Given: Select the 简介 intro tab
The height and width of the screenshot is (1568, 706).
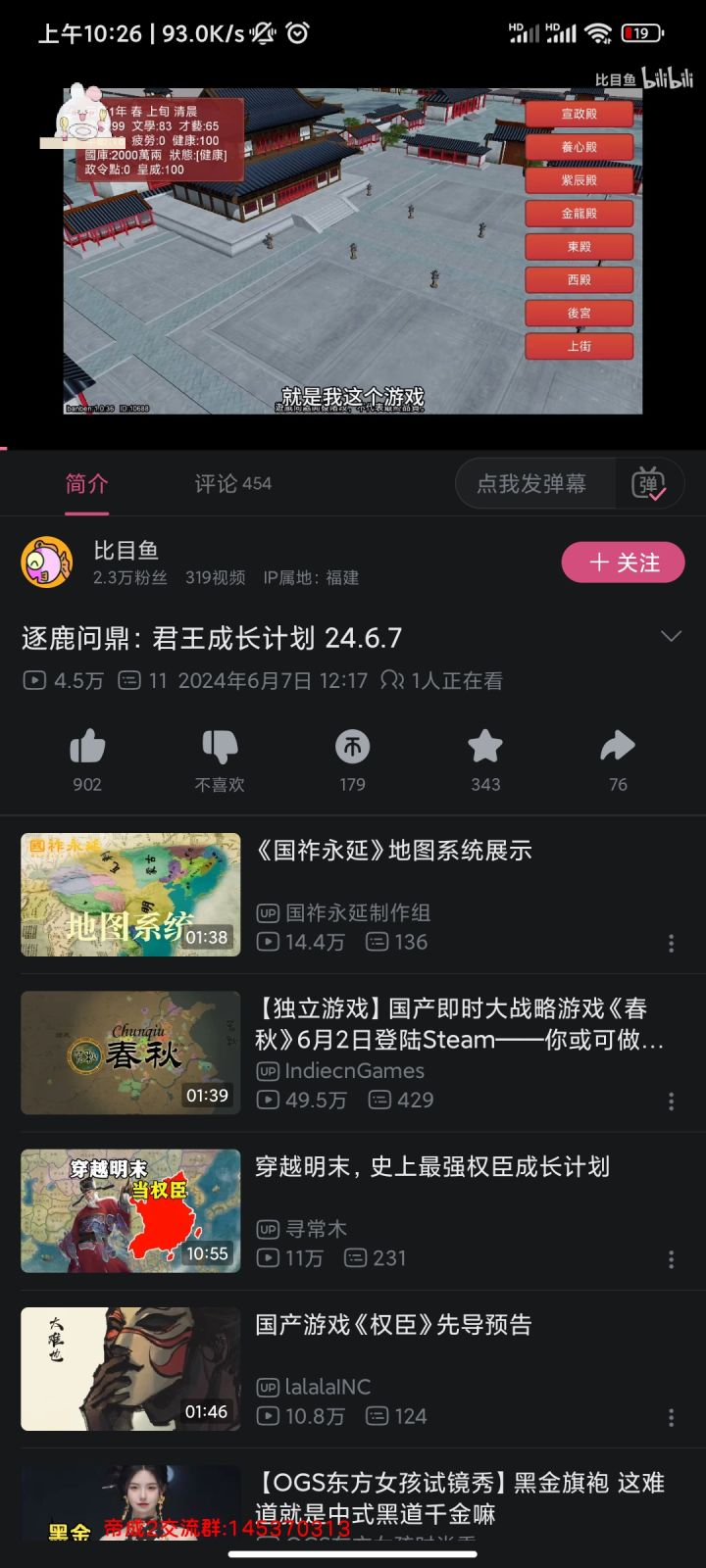Looking at the screenshot, I should pyautogui.click(x=85, y=483).
